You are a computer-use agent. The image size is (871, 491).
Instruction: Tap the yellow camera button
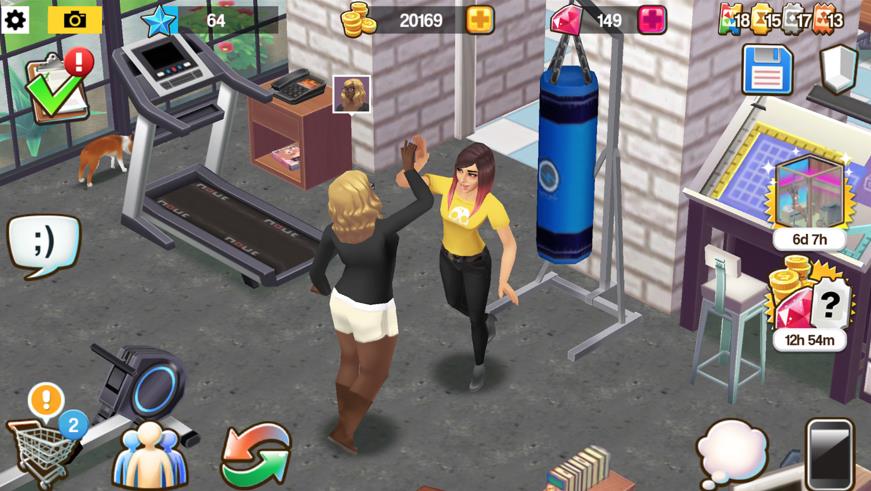(74, 19)
